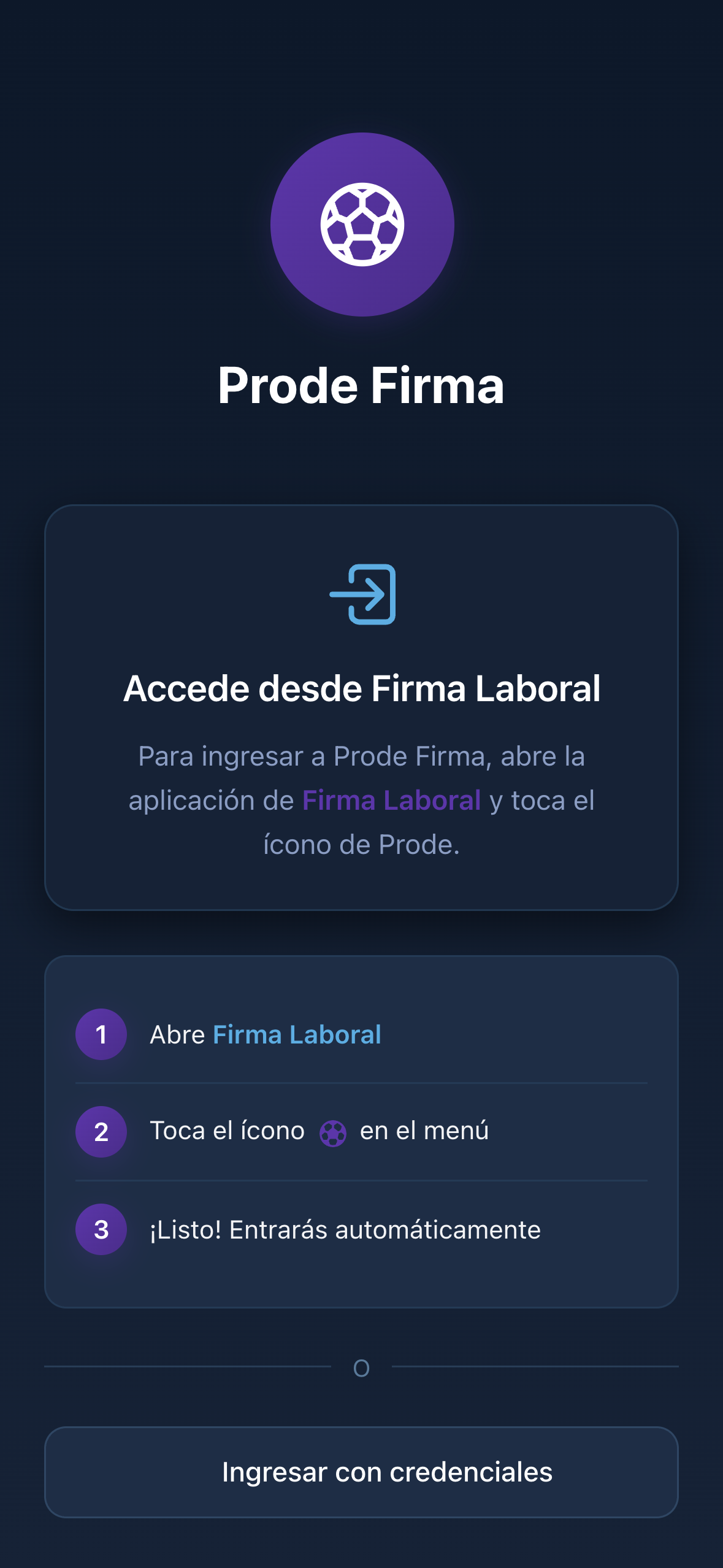Click the step 1 numbered circle
723x1568 pixels.
(x=101, y=1034)
